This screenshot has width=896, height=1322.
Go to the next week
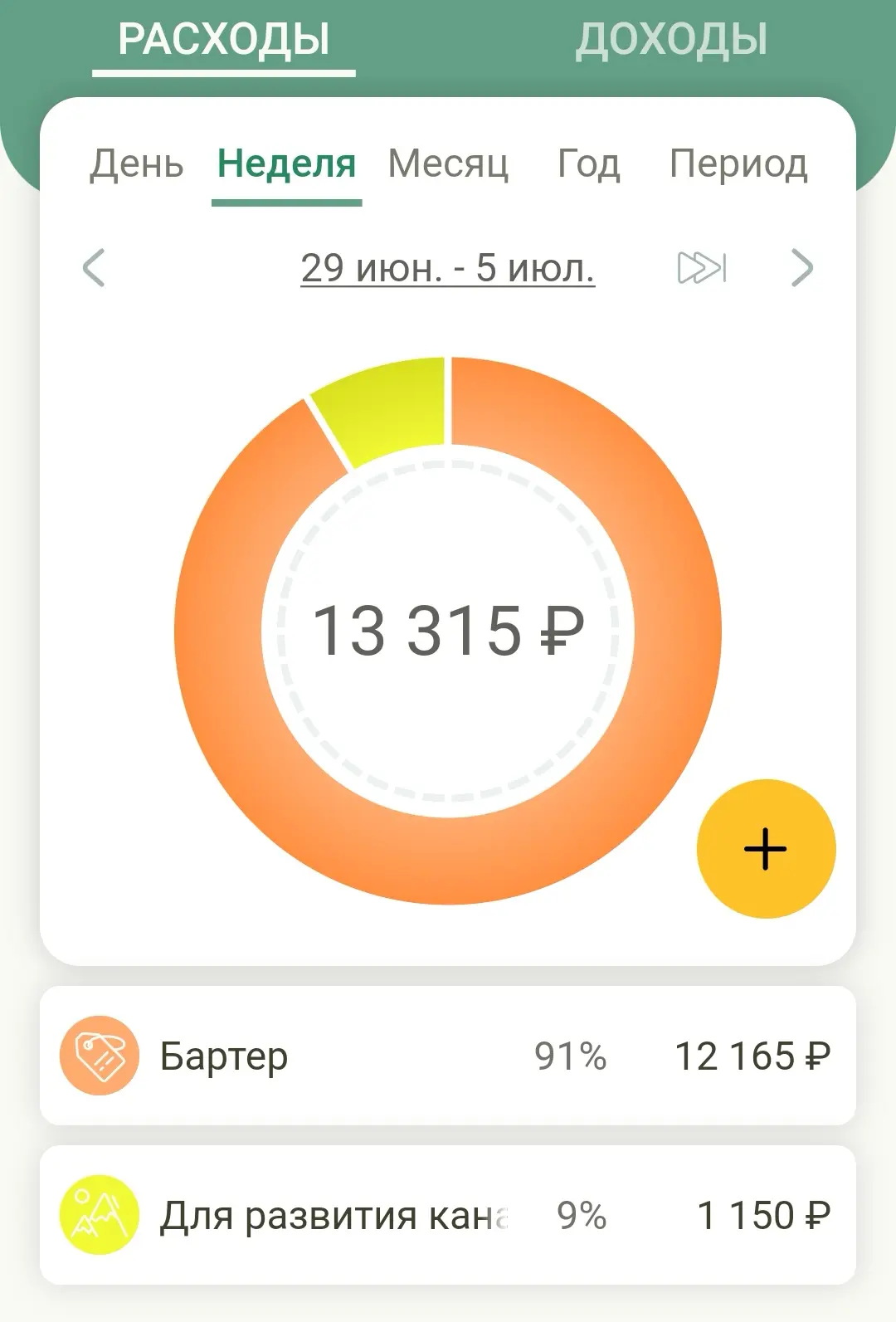[x=801, y=267]
